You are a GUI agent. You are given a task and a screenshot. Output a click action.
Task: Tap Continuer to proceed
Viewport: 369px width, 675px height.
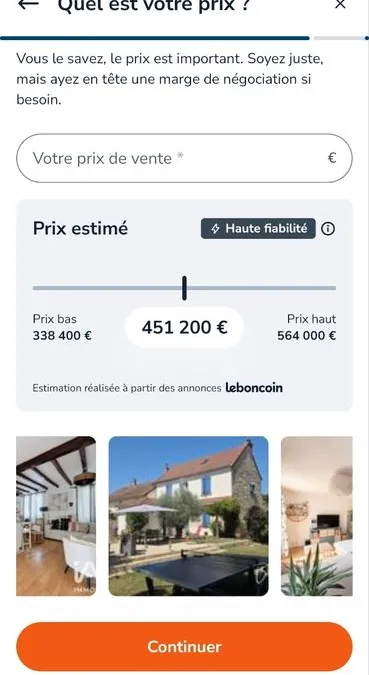coord(184,647)
